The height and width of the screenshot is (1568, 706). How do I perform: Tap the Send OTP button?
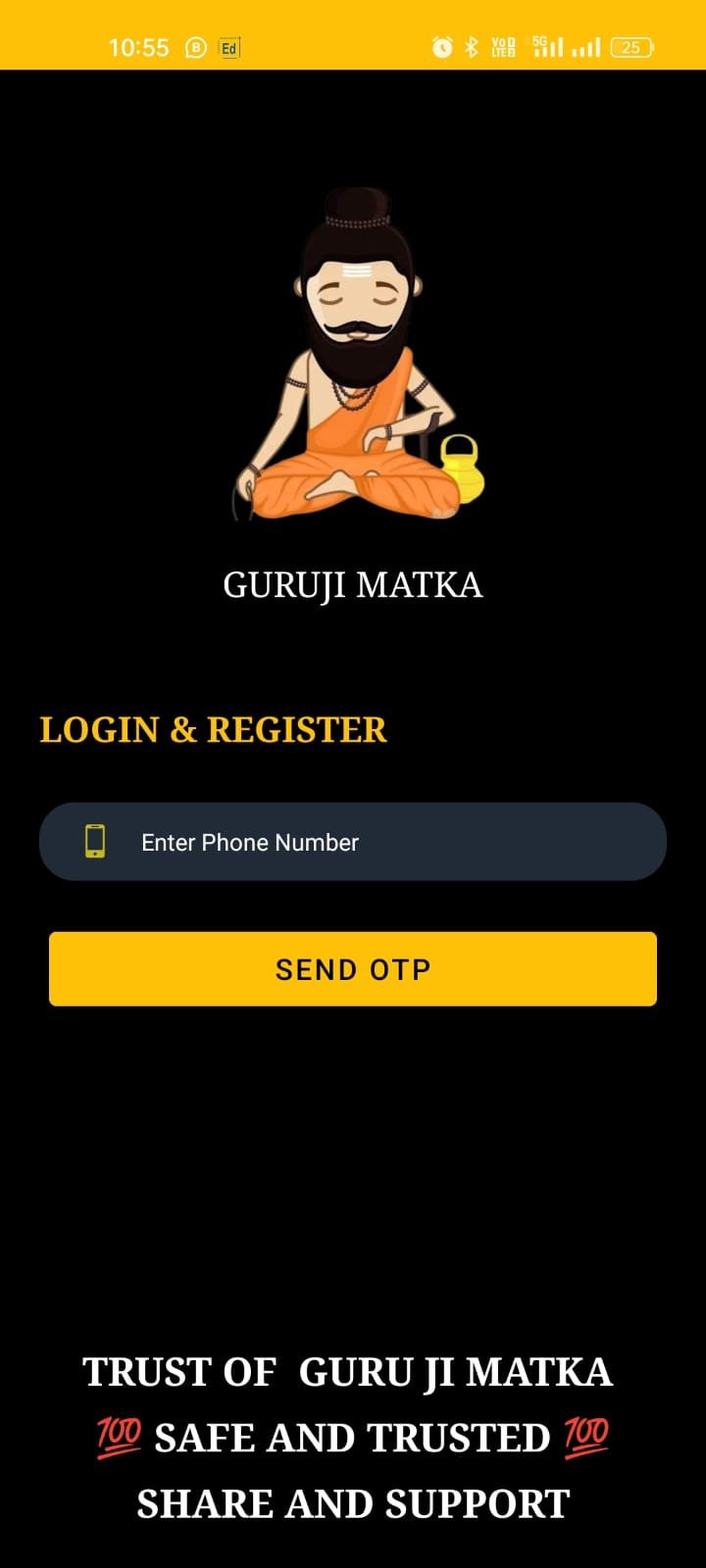point(353,969)
